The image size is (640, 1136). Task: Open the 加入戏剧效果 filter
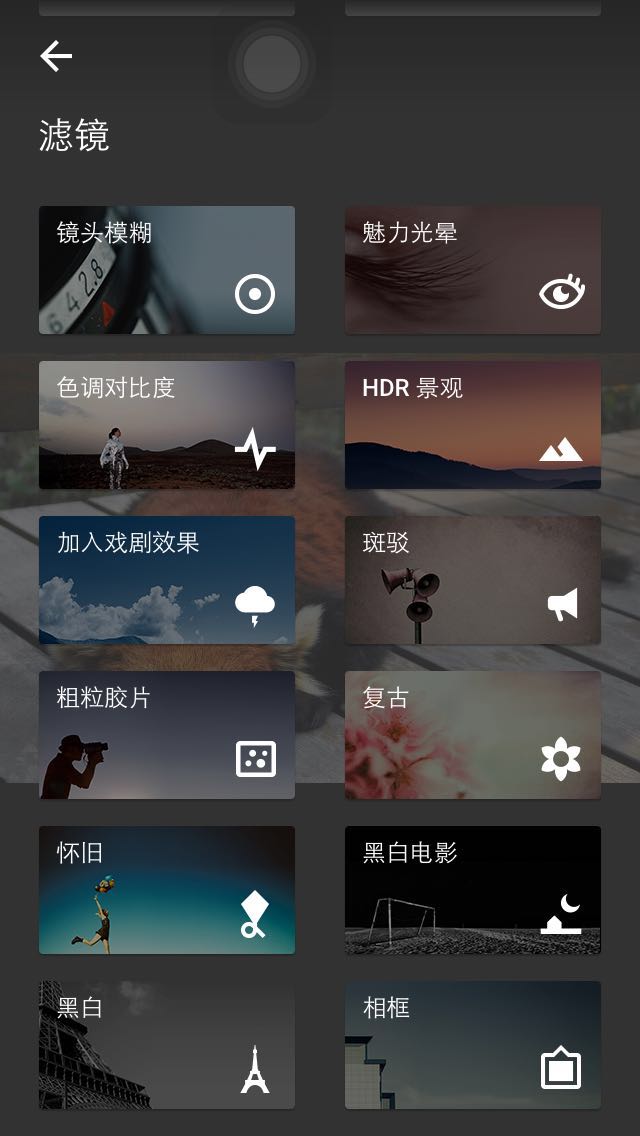pos(167,580)
